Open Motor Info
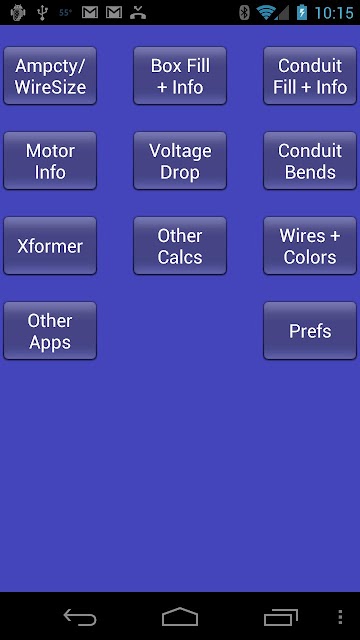Image resolution: width=360 pixels, height=640 pixels. (x=50, y=161)
